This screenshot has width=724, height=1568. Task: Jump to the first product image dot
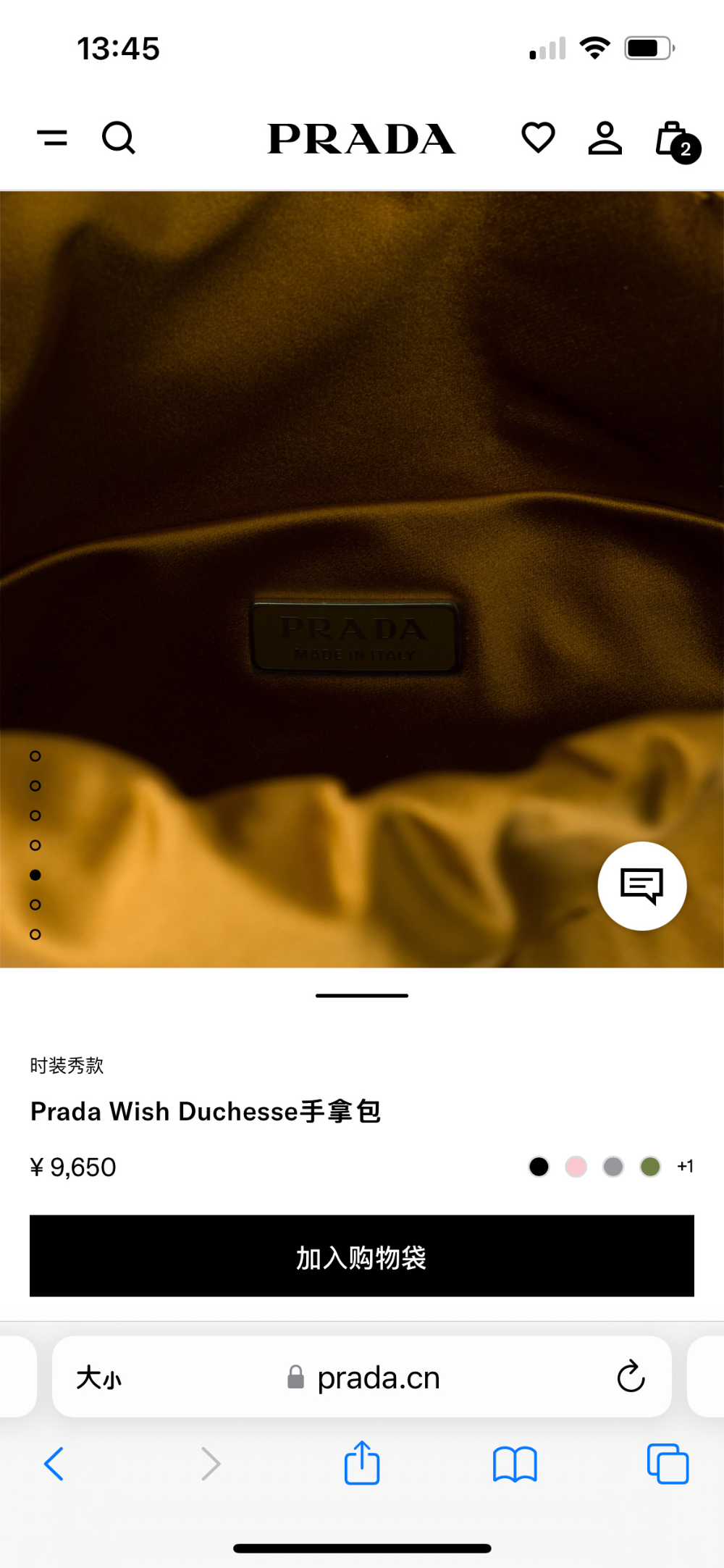(x=35, y=756)
